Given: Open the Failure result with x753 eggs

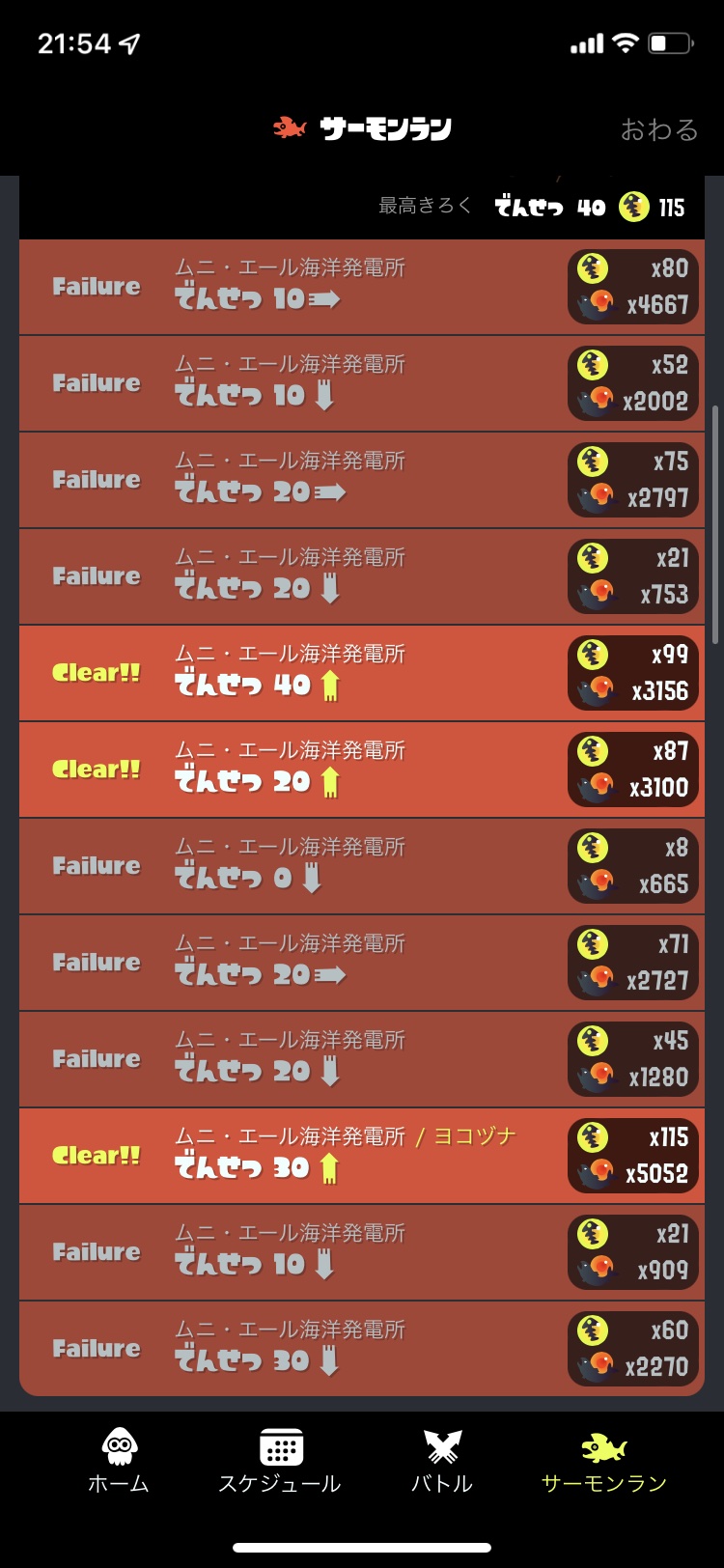Looking at the screenshot, I should coord(362,576).
